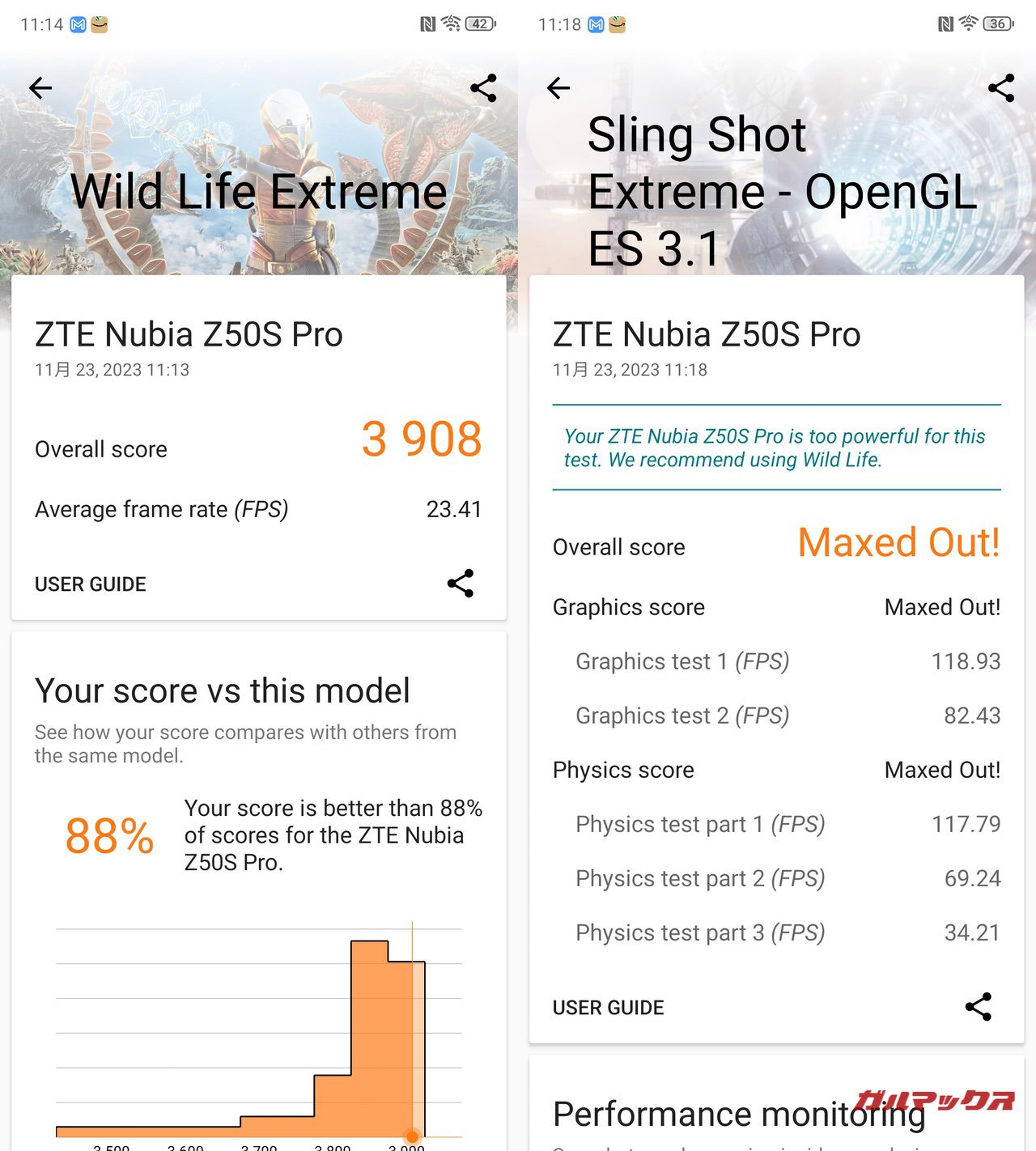The width and height of the screenshot is (1036, 1151).
Task: Share the 3 908 overall score card
Action: tap(461, 584)
